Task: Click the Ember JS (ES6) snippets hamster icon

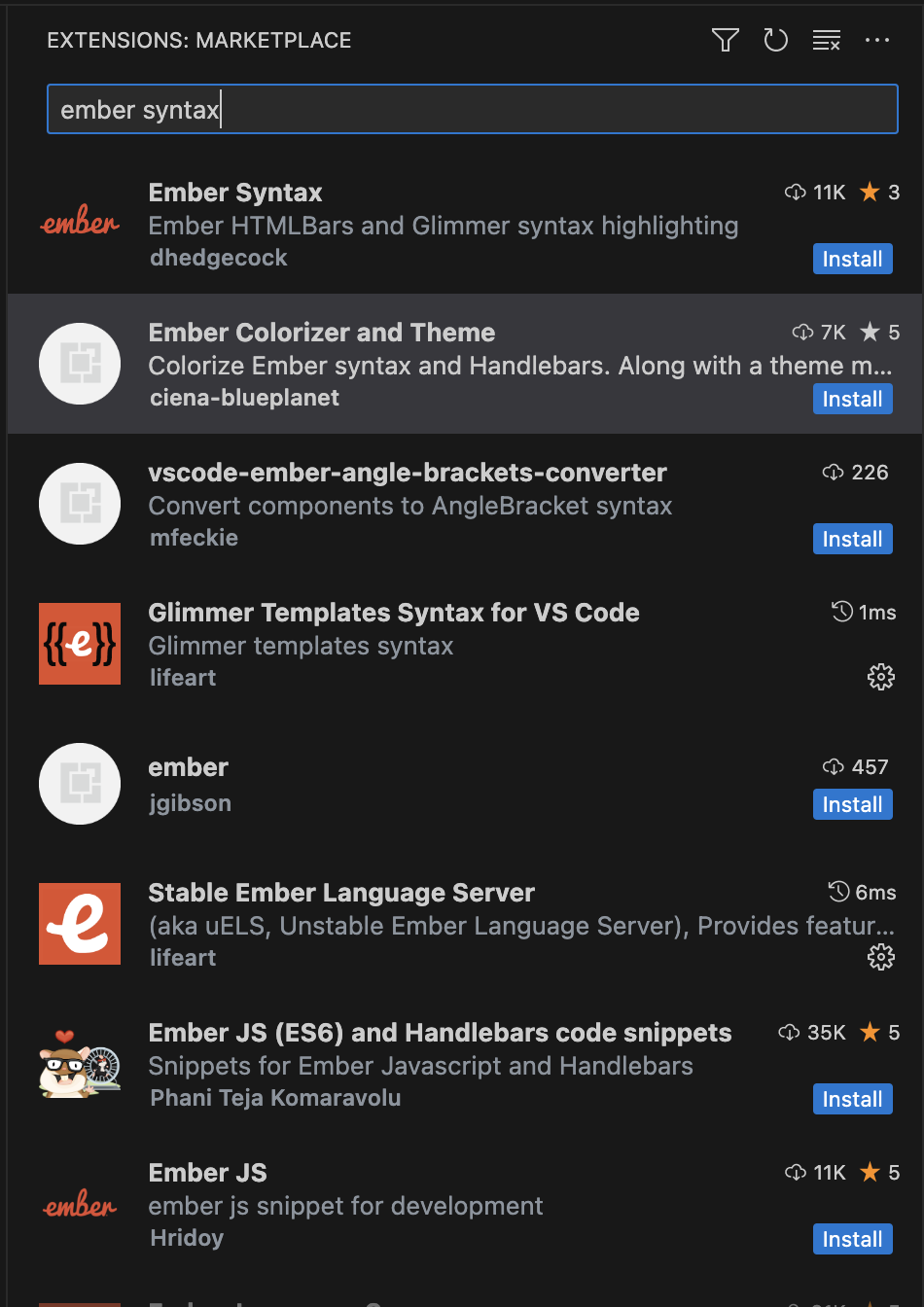Action: (79, 1064)
